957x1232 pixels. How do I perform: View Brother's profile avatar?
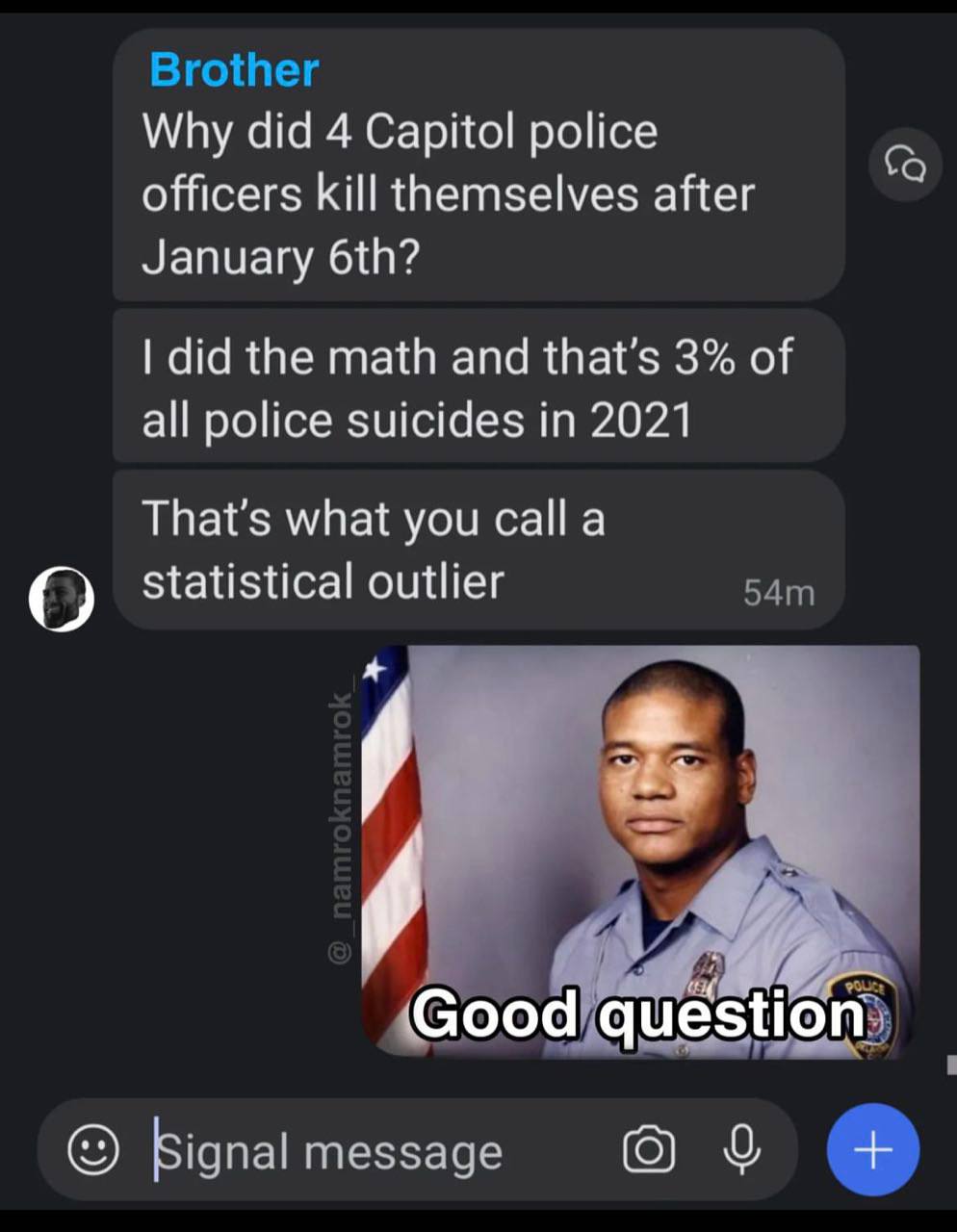[62, 598]
